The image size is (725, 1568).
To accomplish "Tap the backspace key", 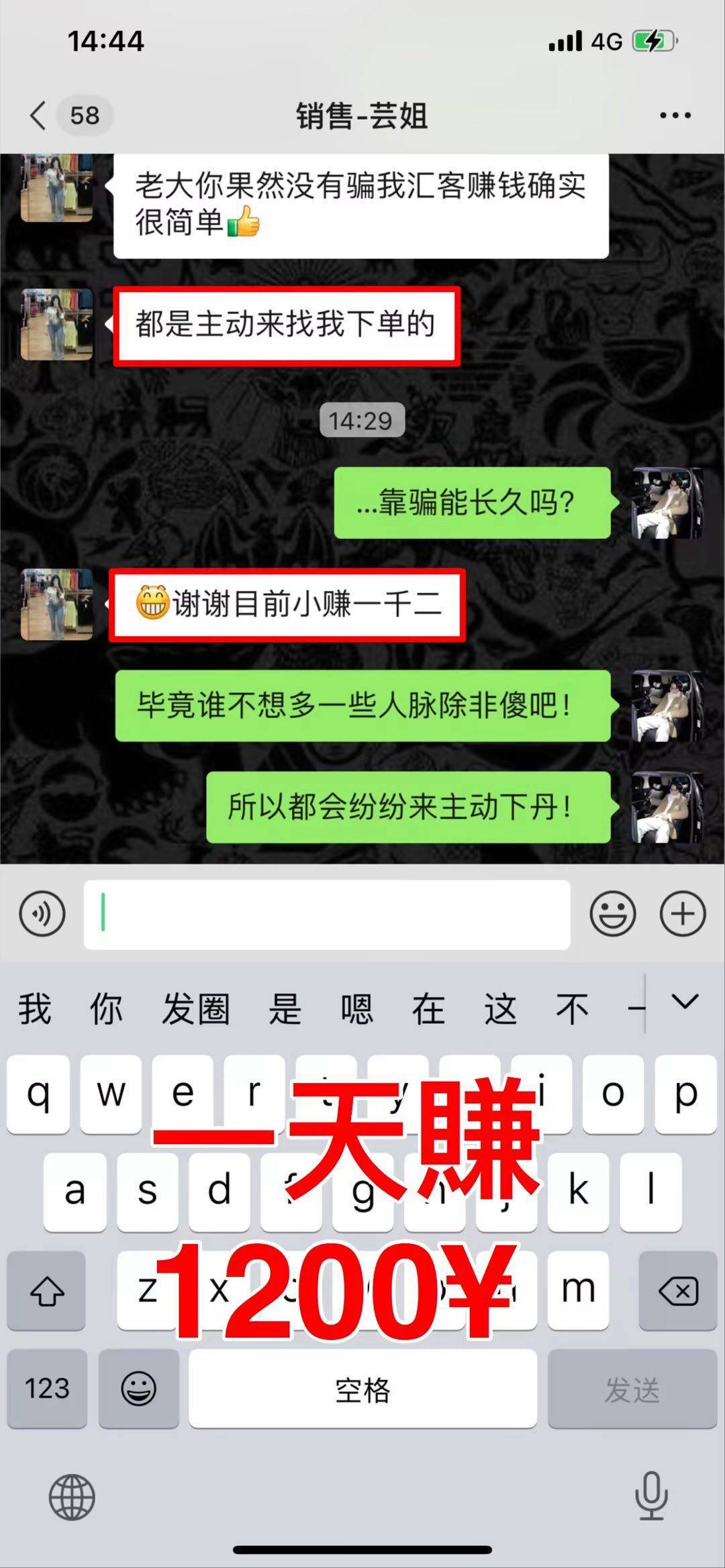I will [x=678, y=1291].
